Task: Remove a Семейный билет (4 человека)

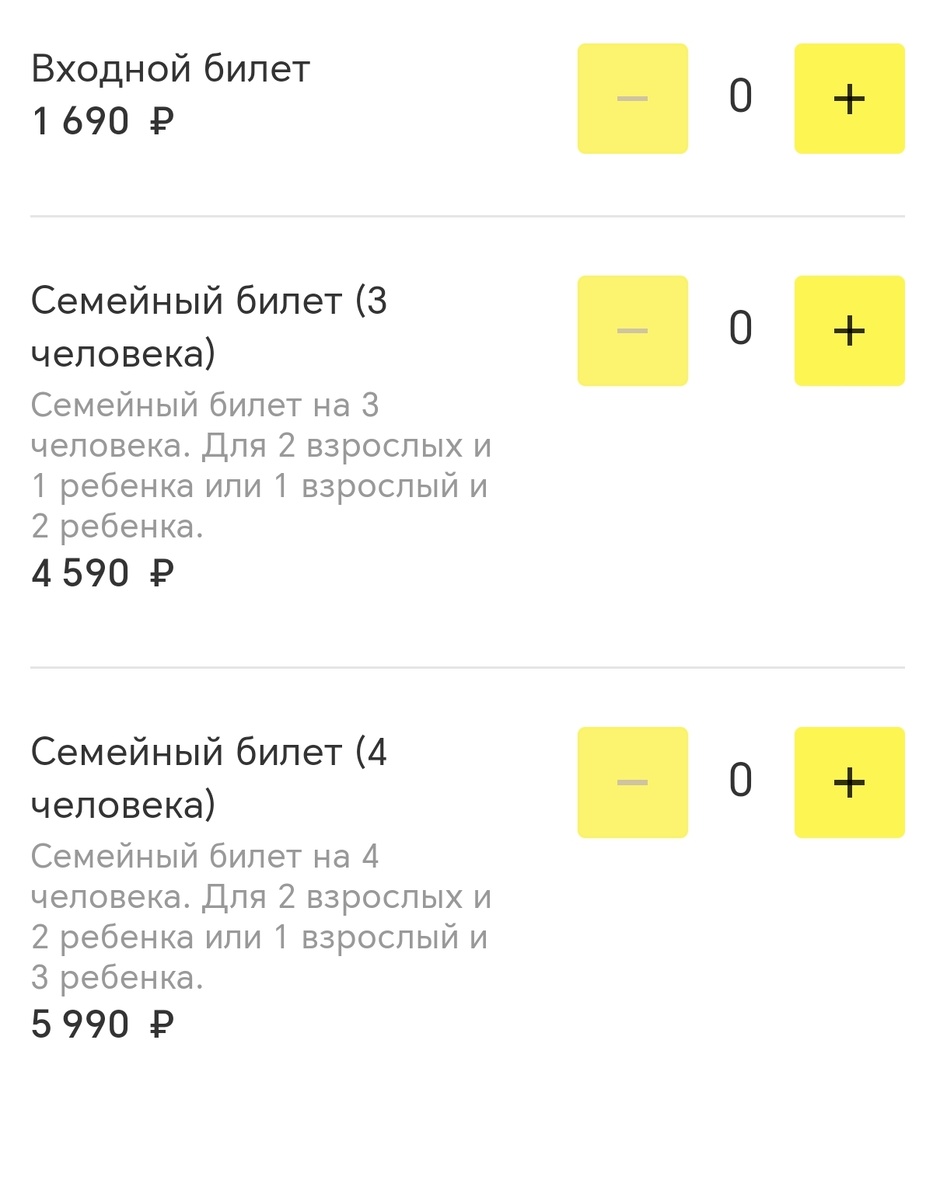Action: coord(632,782)
